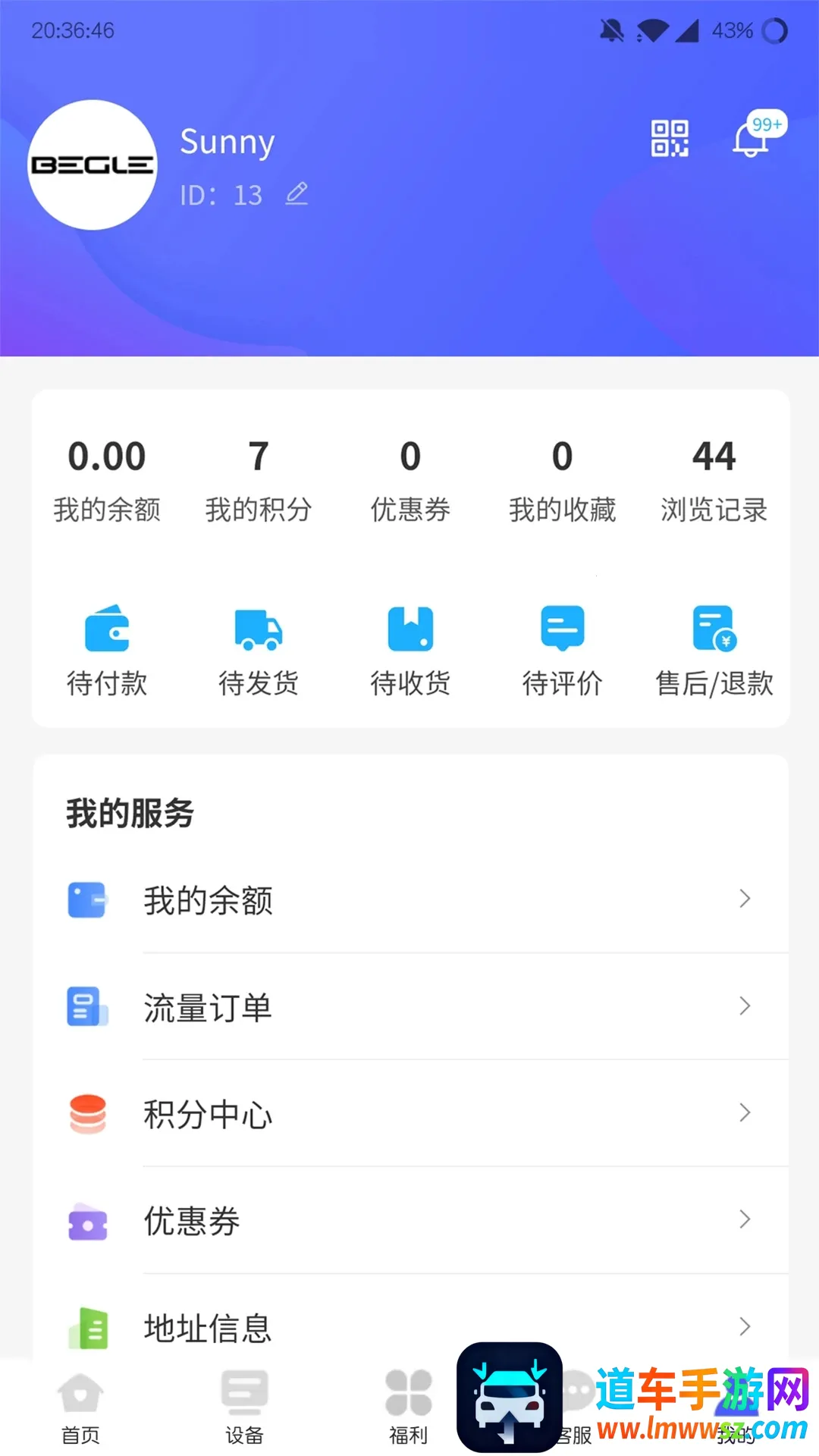Open 地址信息 address settings
Image resolution: width=819 pixels, height=1456 pixels.
pos(409,1327)
